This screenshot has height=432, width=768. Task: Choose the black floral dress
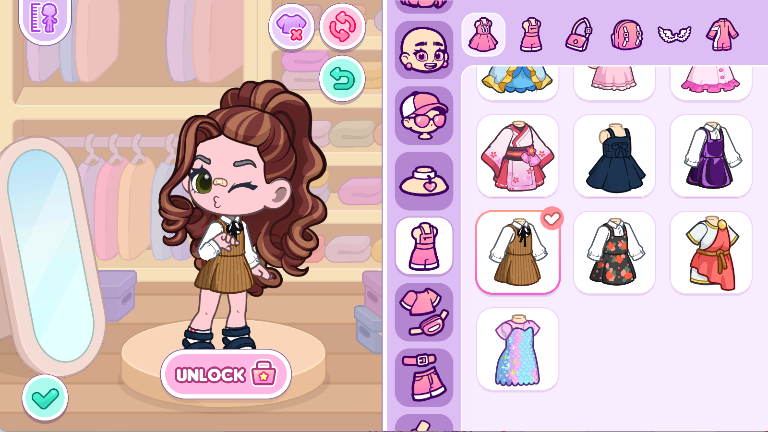click(614, 252)
